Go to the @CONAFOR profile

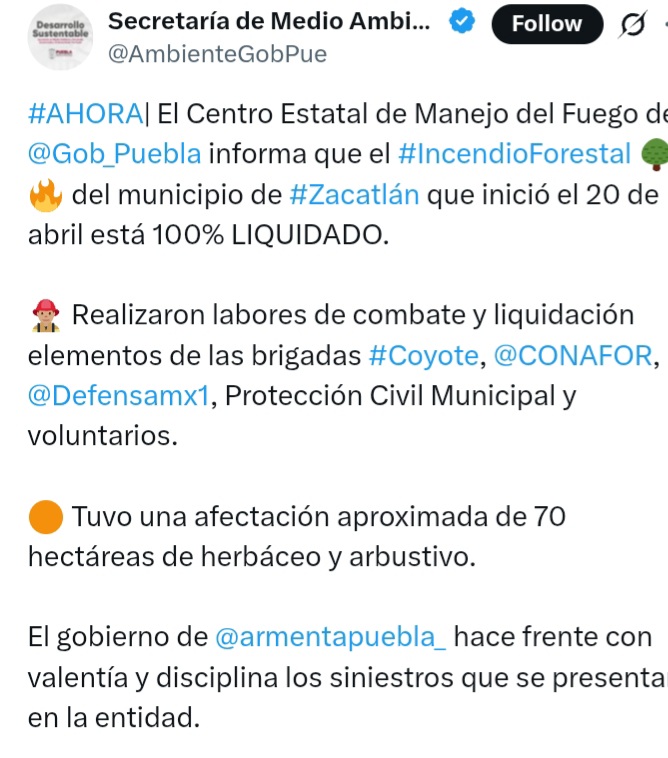(575, 356)
